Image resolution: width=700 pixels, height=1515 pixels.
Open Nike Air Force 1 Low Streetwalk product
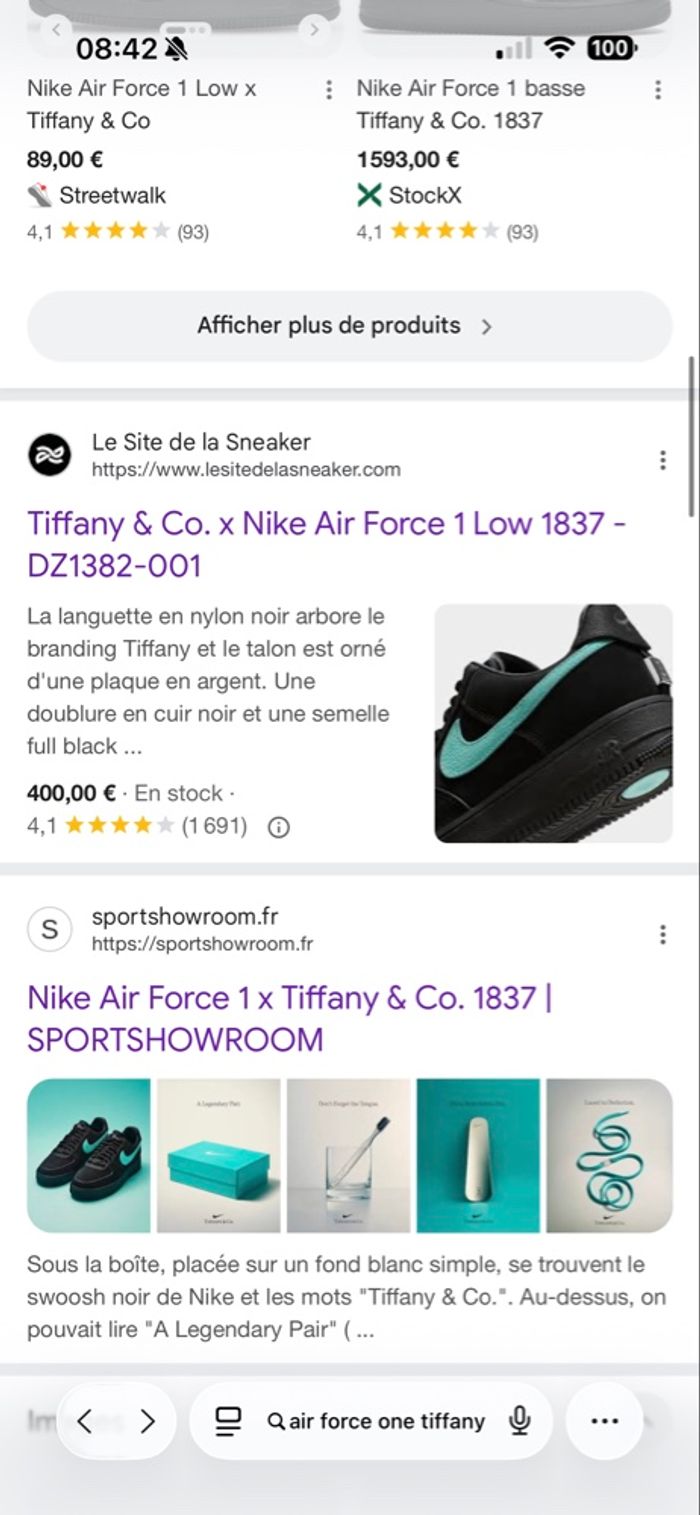click(141, 104)
